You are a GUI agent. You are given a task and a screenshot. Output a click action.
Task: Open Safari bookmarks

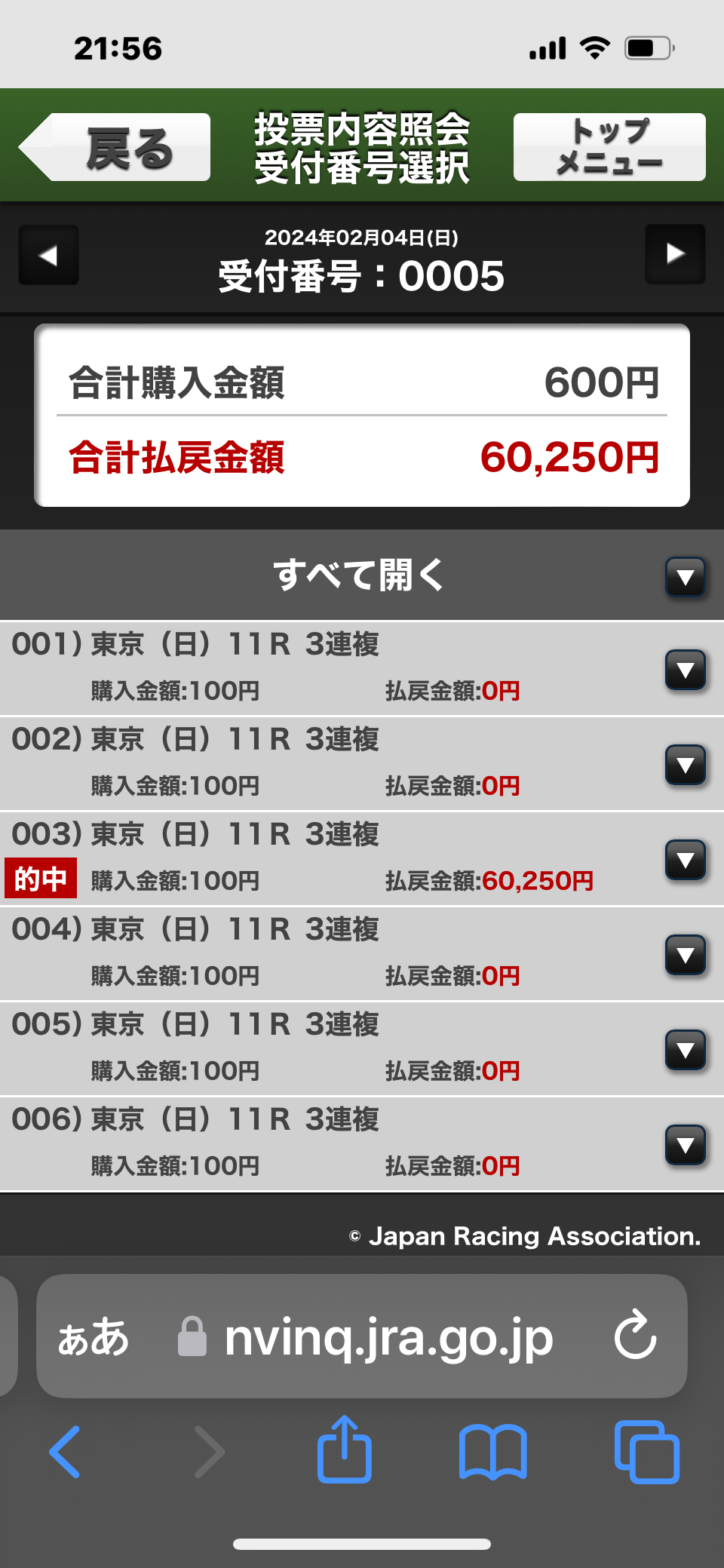[x=492, y=1451]
